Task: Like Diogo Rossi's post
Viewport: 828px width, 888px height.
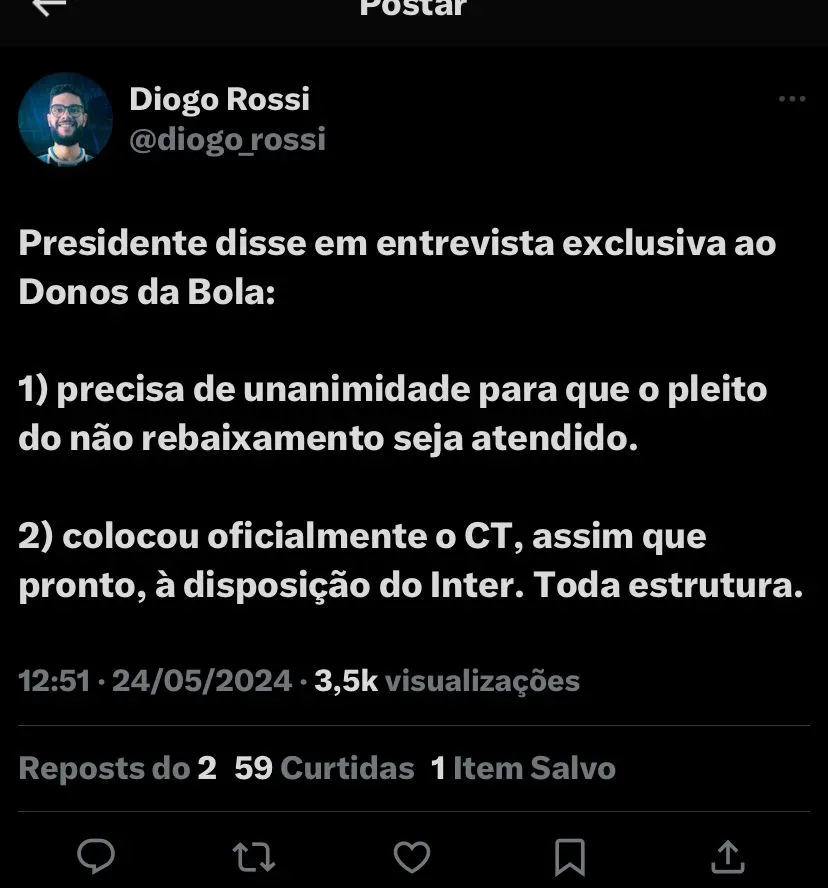Action: (411, 857)
